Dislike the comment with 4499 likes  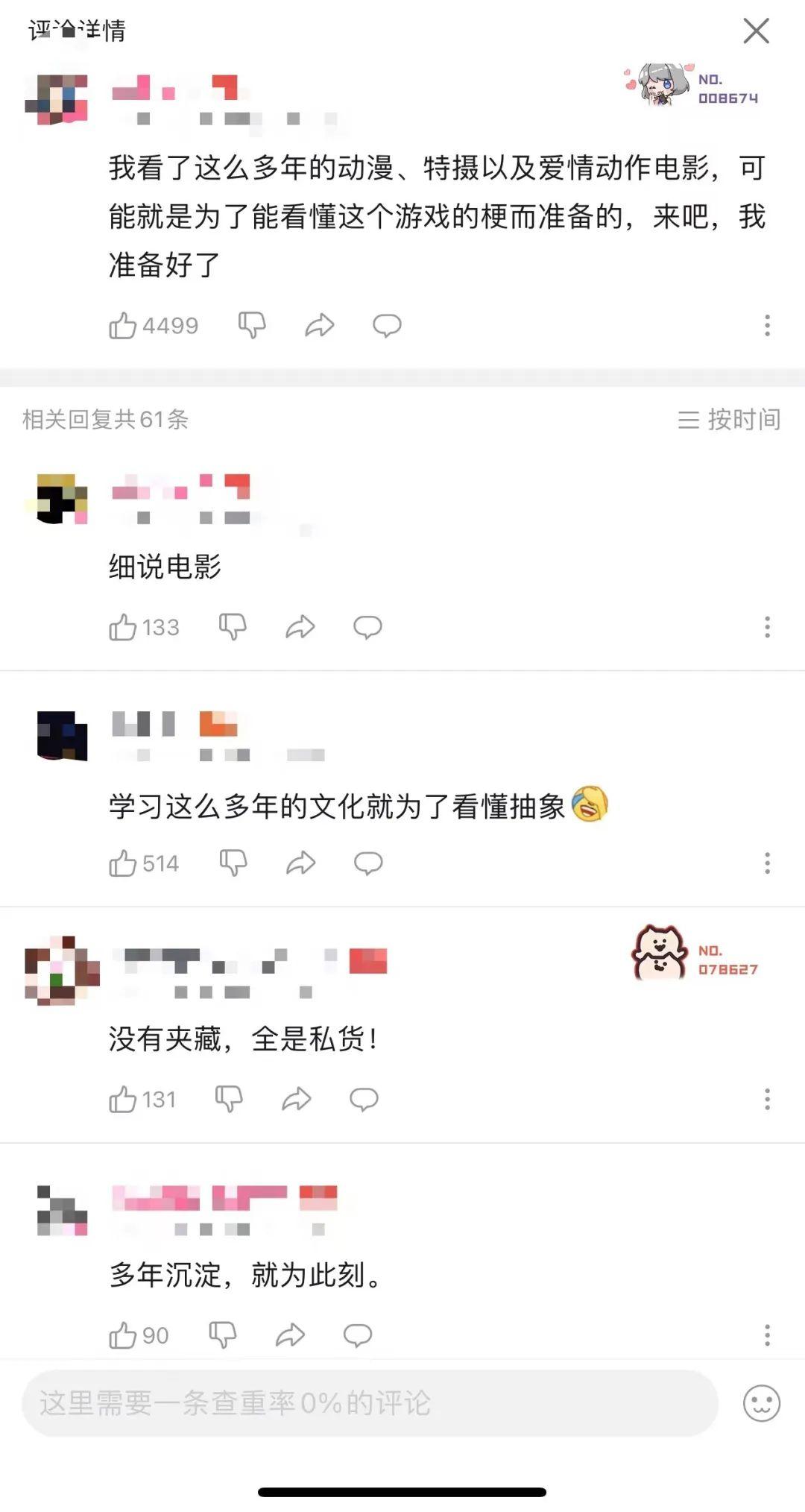[252, 326]
